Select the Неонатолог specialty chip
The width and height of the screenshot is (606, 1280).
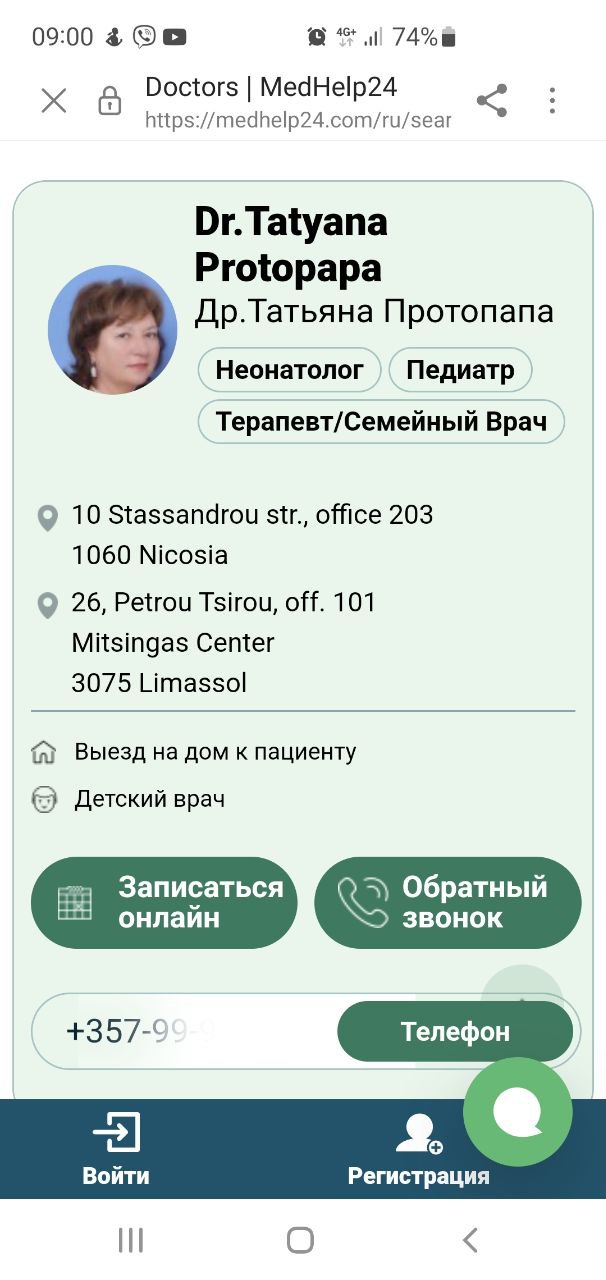click(x=289, y=370)
